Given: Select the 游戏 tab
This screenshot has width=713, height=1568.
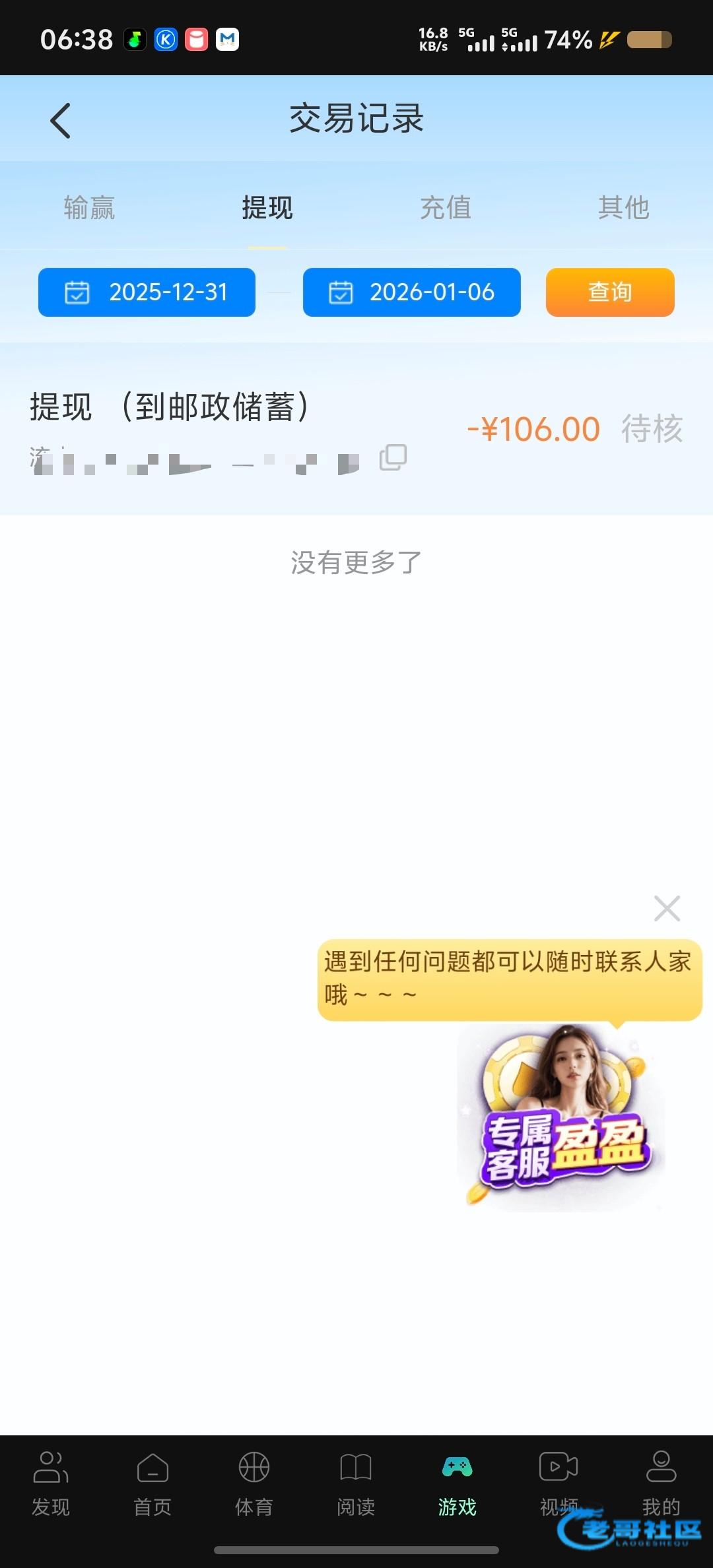Looking at the screenshot, I should pyautogui.click(x=458, y=1480).
